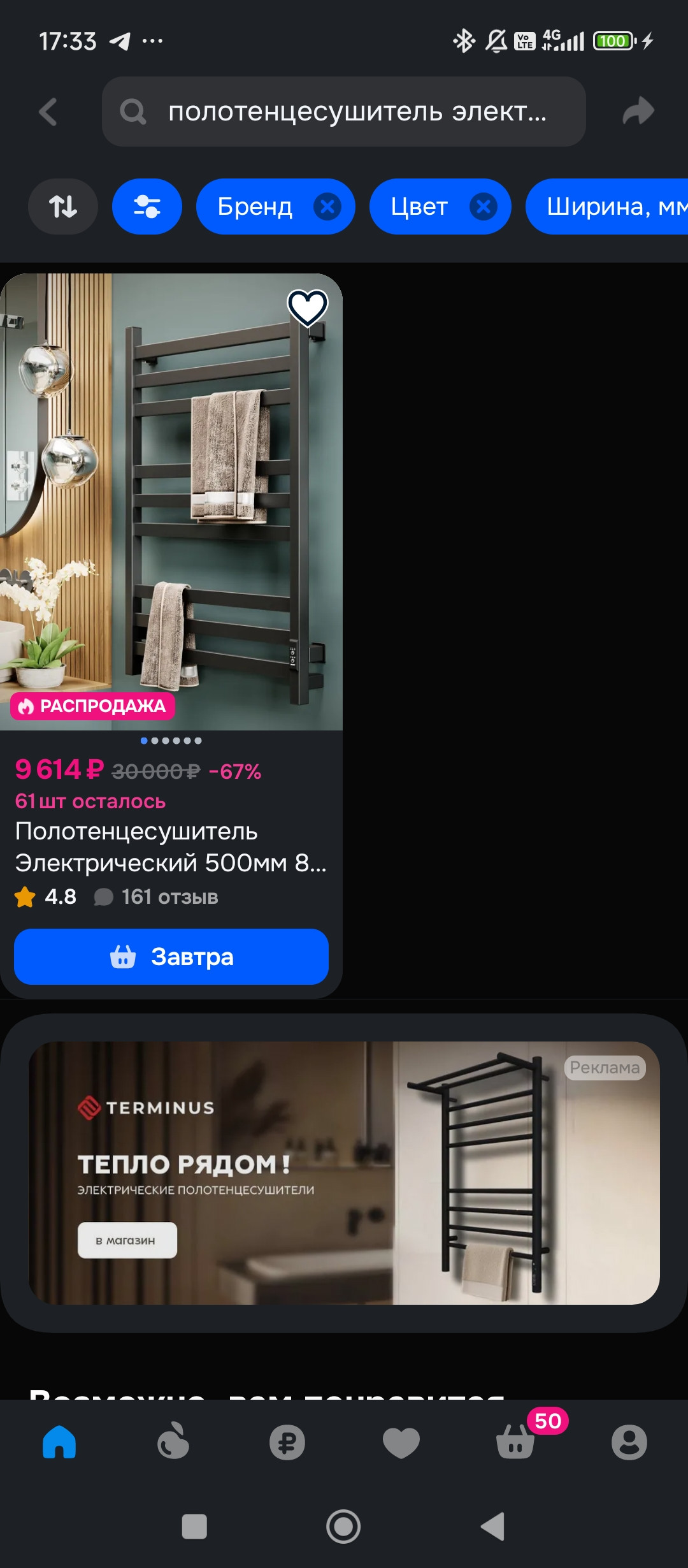Open the profile tab

(x=629, y=1442)
